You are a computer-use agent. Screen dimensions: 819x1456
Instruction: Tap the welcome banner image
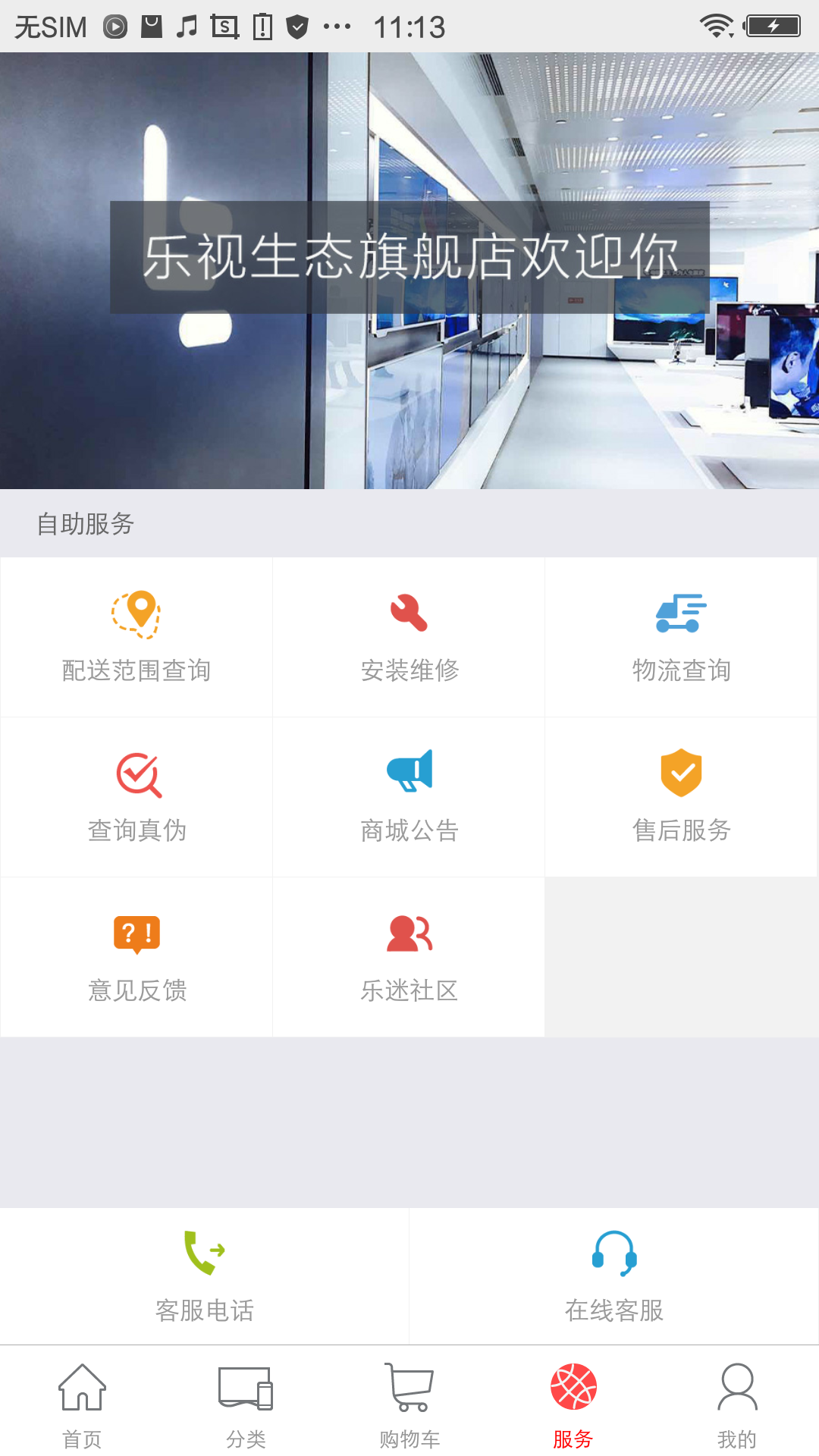[409, 258]
